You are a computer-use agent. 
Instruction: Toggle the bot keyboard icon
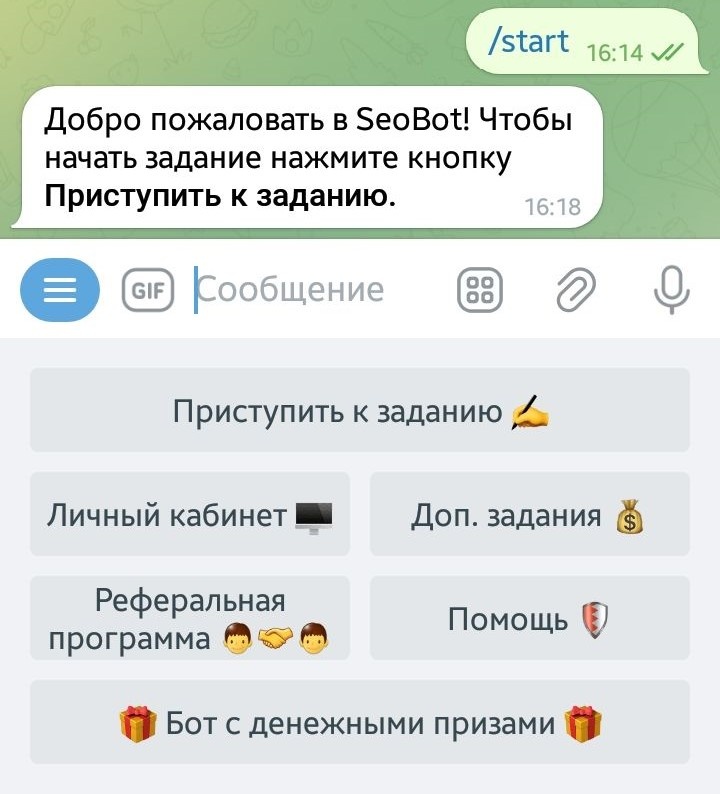point(480,290)
